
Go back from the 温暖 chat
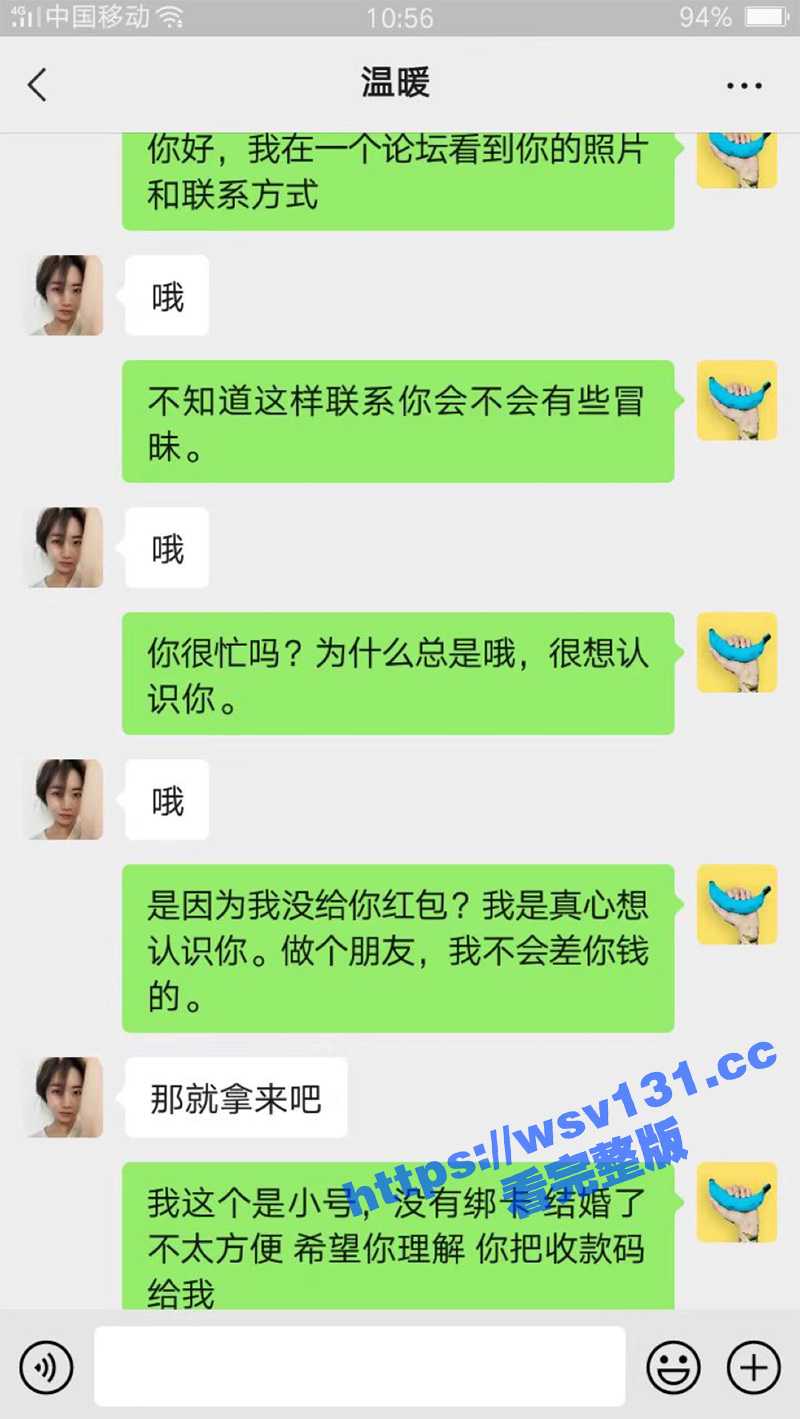point(38,85)
